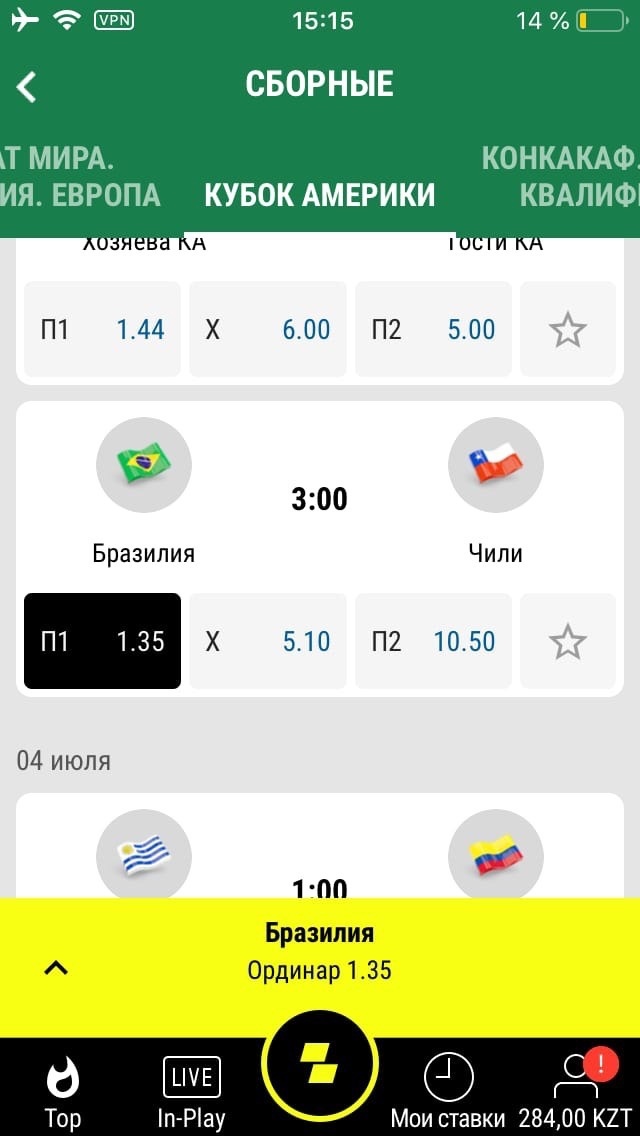Bet on Чили win at 10.50
This screenshot has width=640, height=1136.
(433, 641)
